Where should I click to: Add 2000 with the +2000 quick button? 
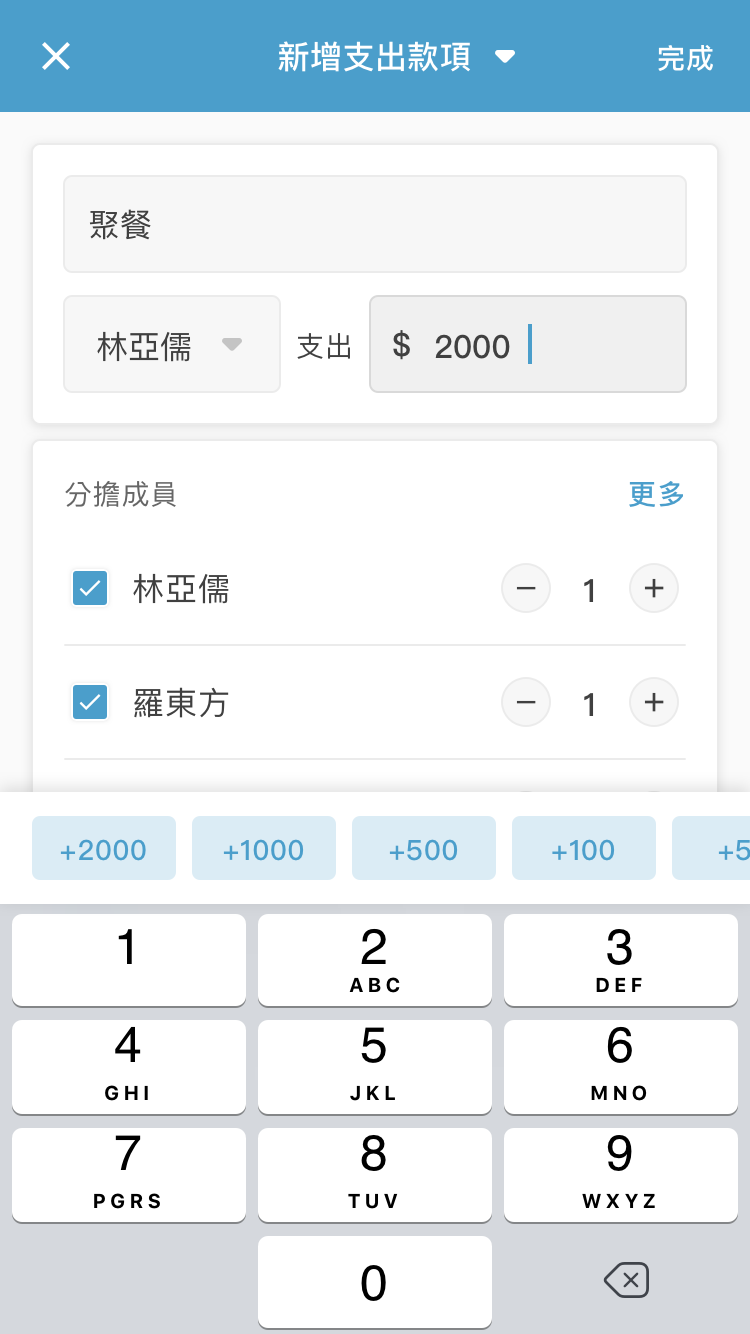click(103, 848)
